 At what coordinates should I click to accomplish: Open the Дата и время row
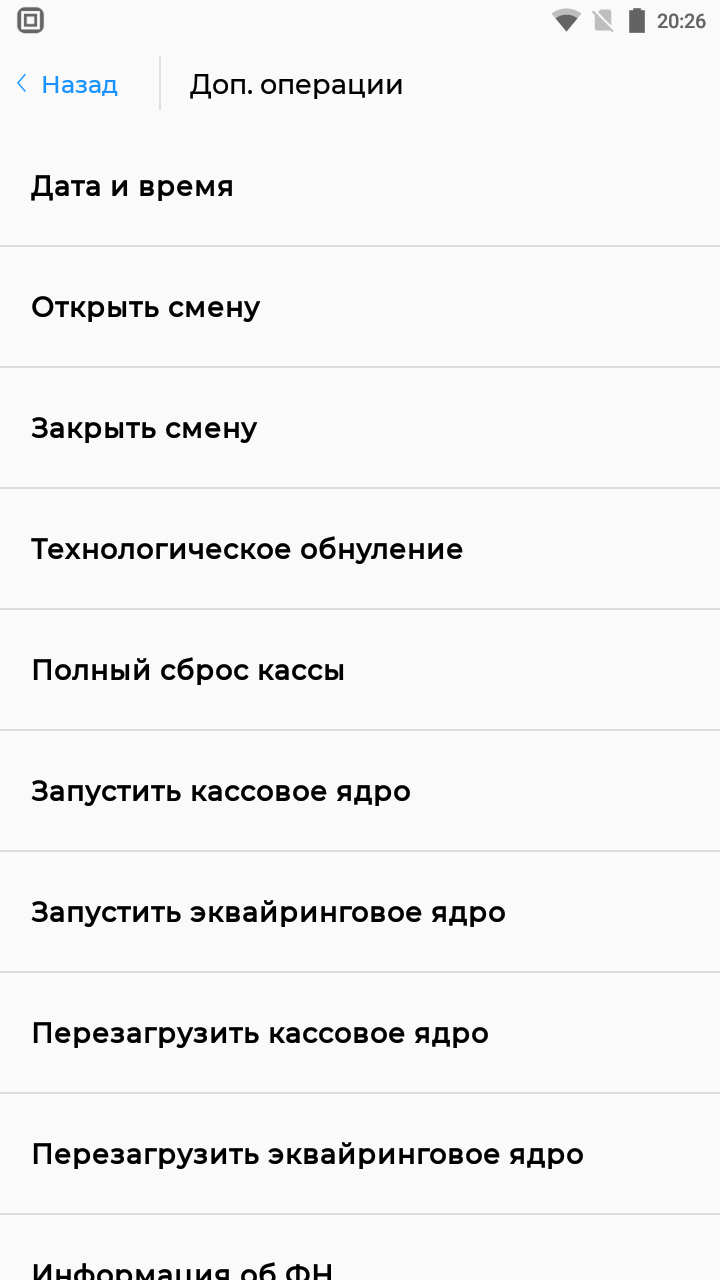360,186
